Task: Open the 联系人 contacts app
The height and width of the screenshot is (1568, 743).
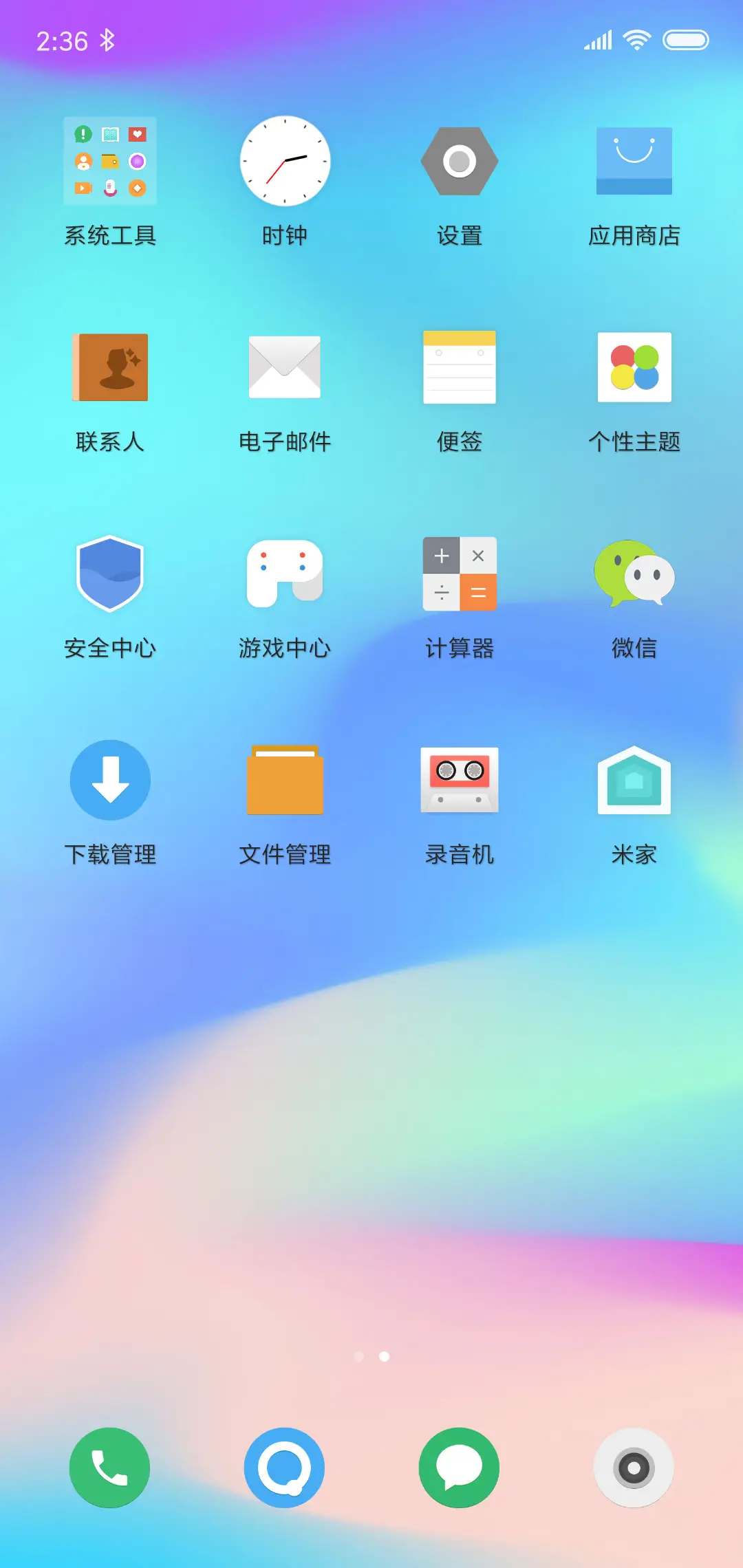Action: click(x=110, y=368)
